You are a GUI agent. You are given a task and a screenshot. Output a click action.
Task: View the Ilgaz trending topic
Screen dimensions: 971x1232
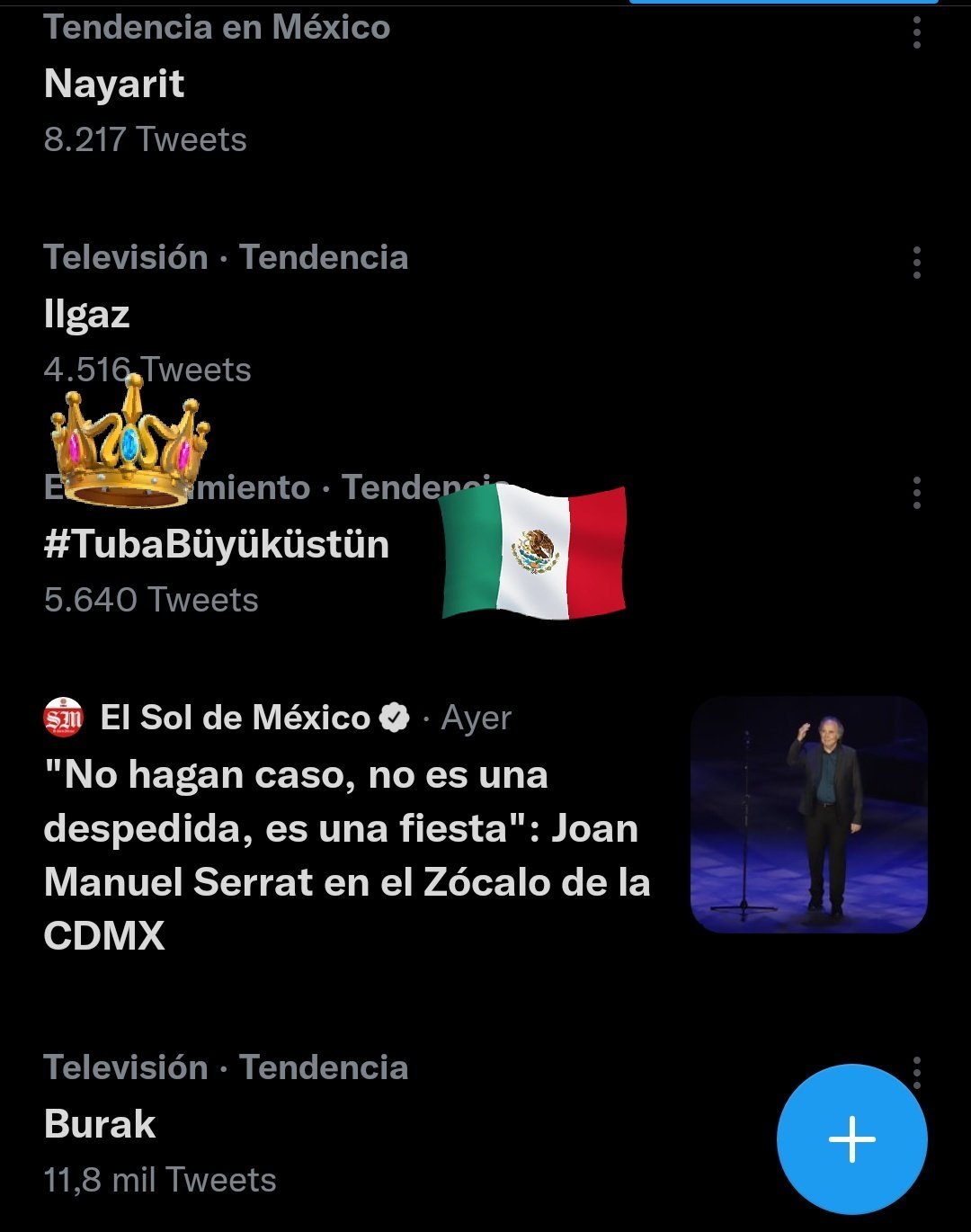click(x=87, y=315)
